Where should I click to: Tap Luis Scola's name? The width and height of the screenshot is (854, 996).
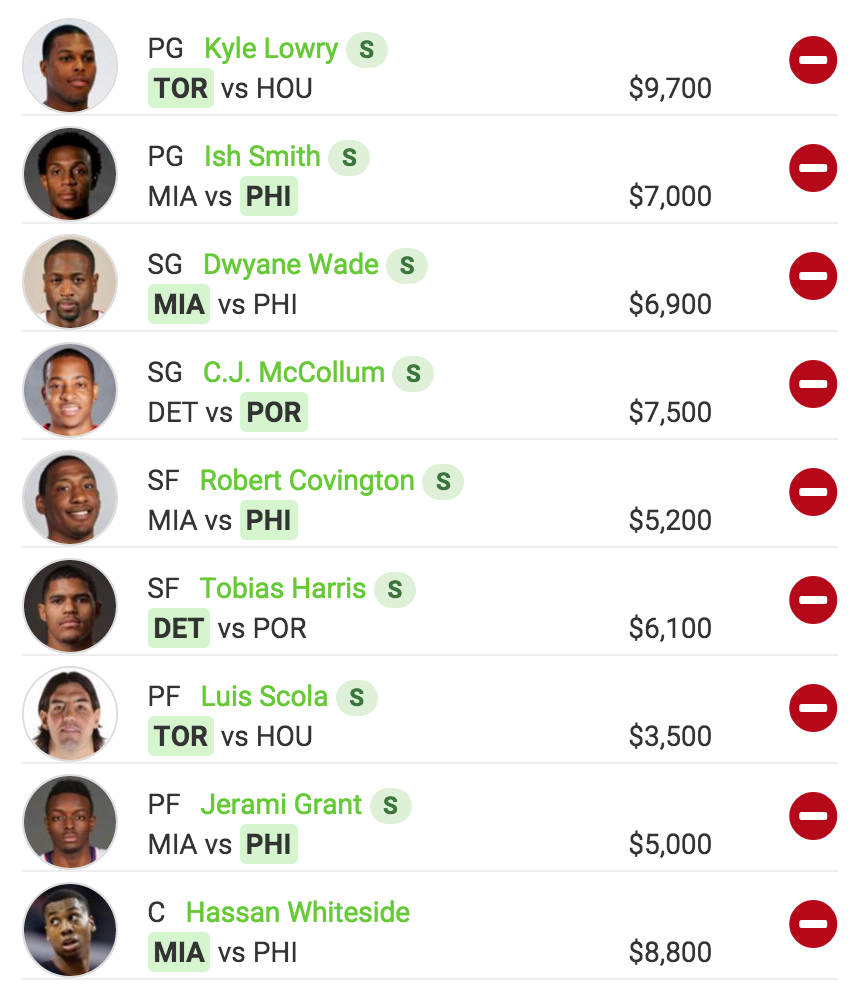[264, 696]
